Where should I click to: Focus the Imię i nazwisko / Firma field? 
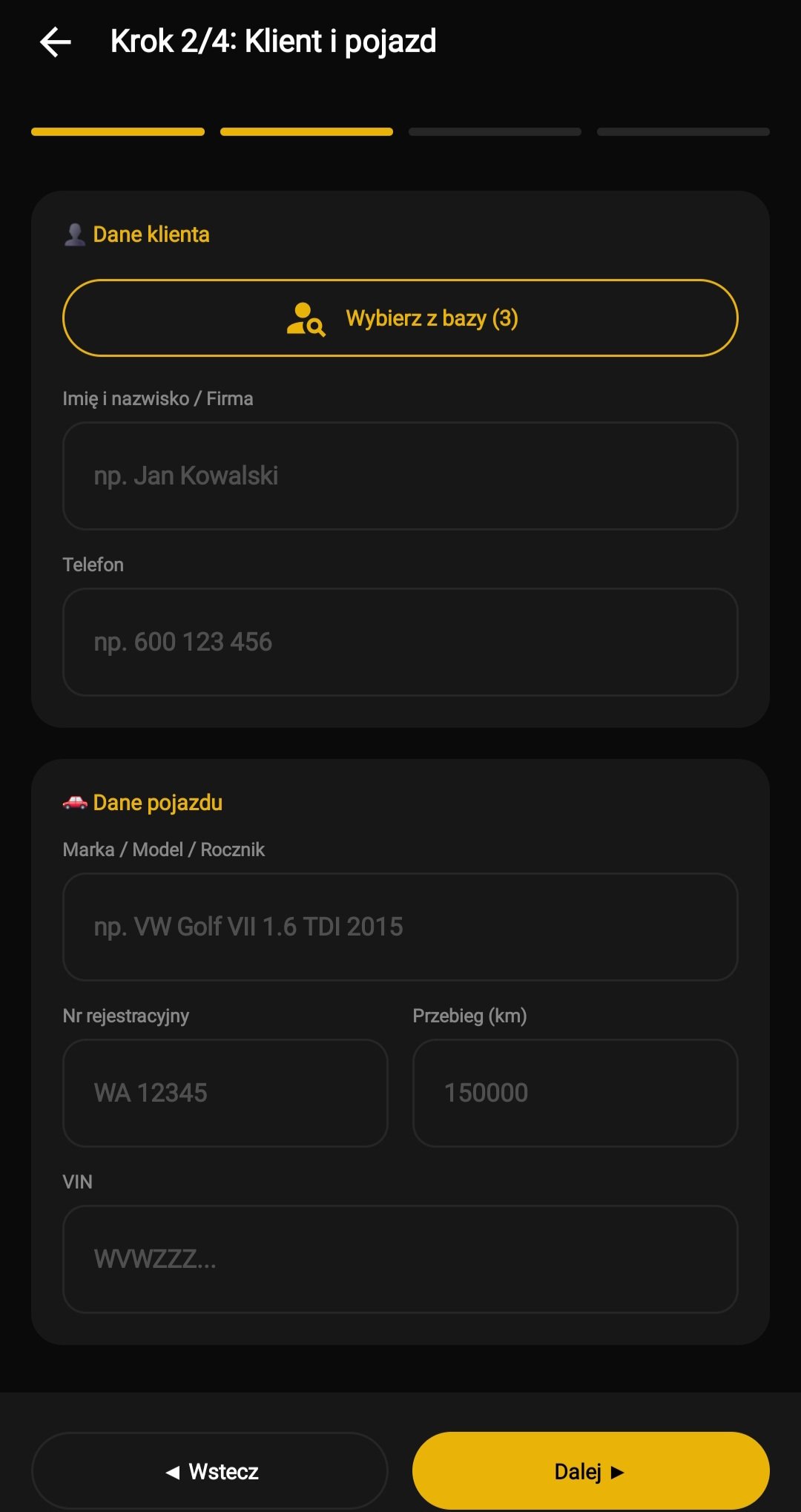400,476
